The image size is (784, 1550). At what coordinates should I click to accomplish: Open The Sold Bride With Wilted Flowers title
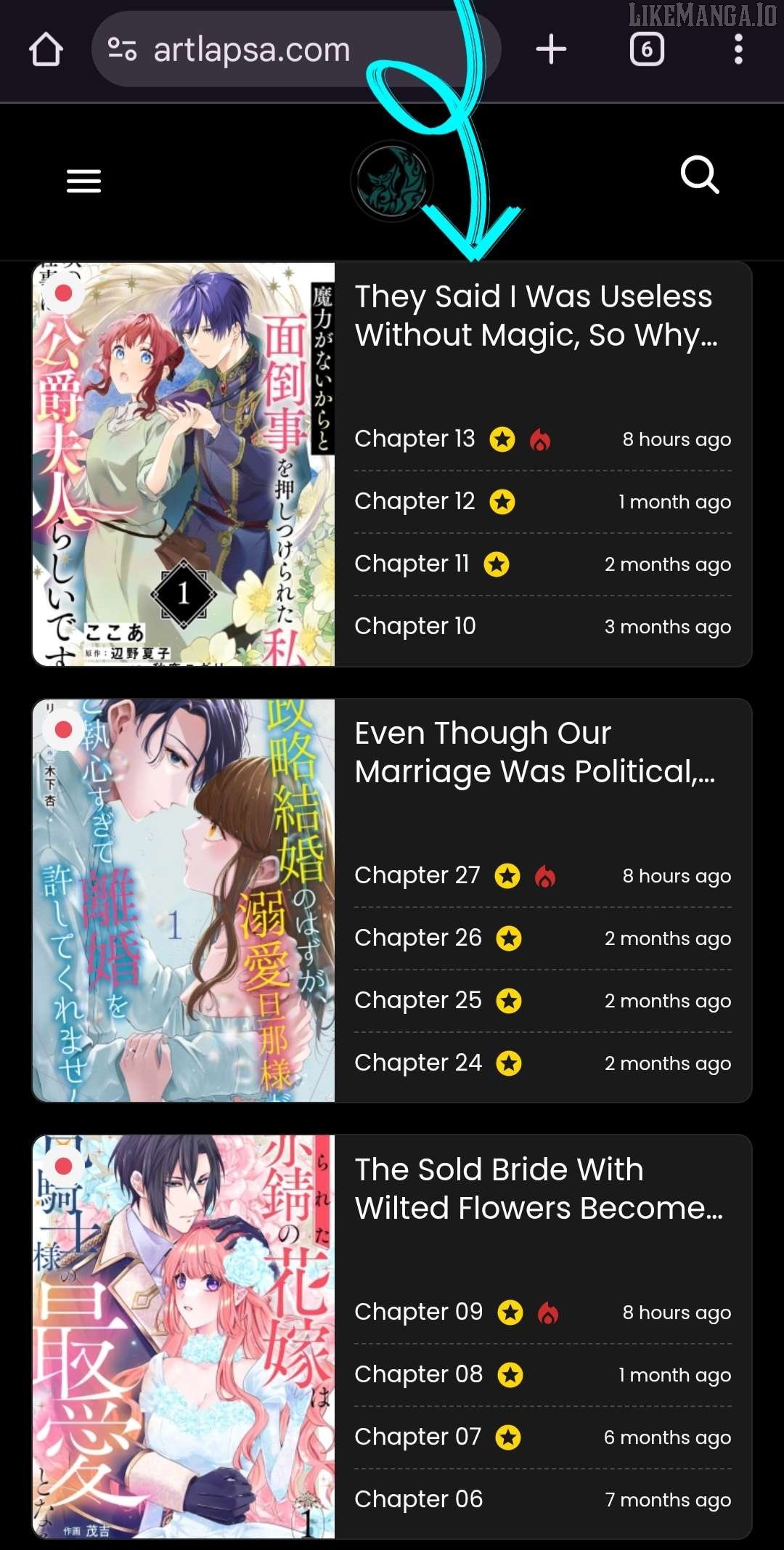tap(539, 1188)
